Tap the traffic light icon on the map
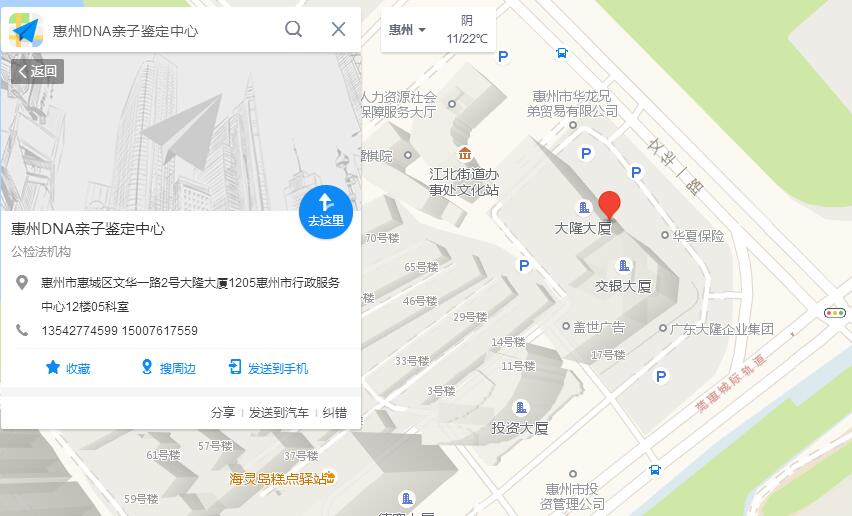Image resolution: width=852 pixels, height=516 pixels. [x=834, y=313]
